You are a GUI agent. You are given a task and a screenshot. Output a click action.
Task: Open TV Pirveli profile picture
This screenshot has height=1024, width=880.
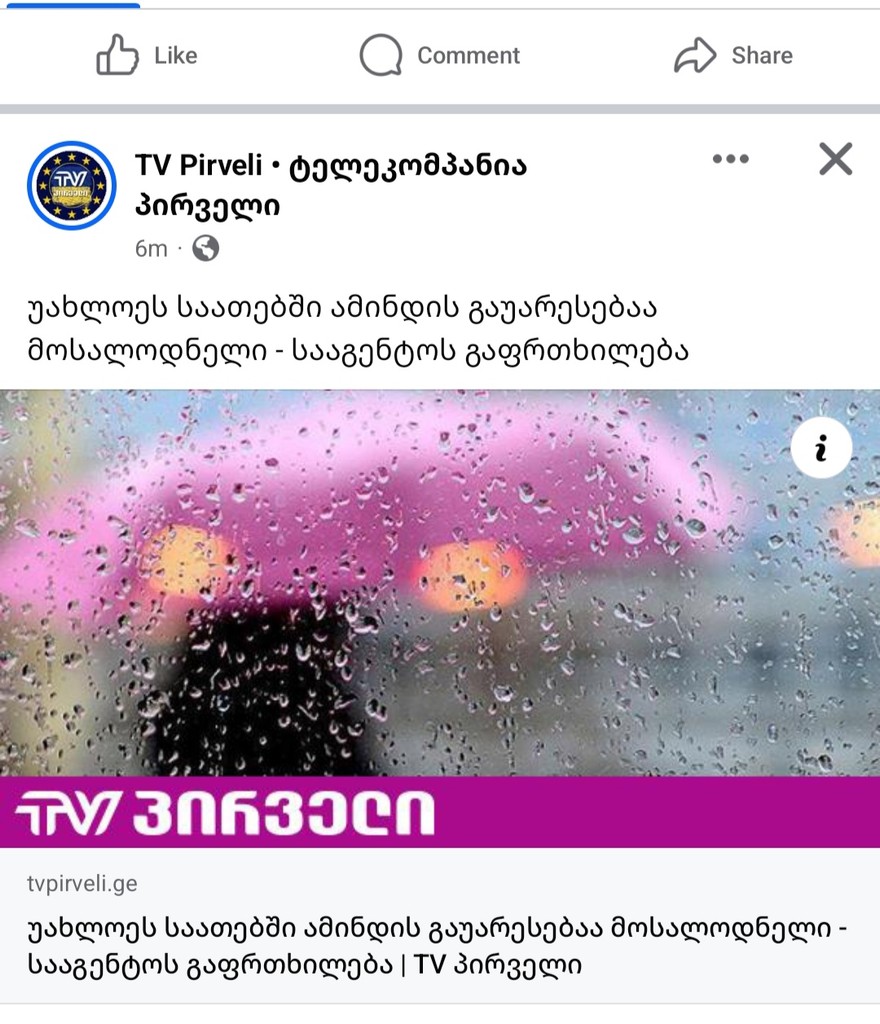pos(72,185)
